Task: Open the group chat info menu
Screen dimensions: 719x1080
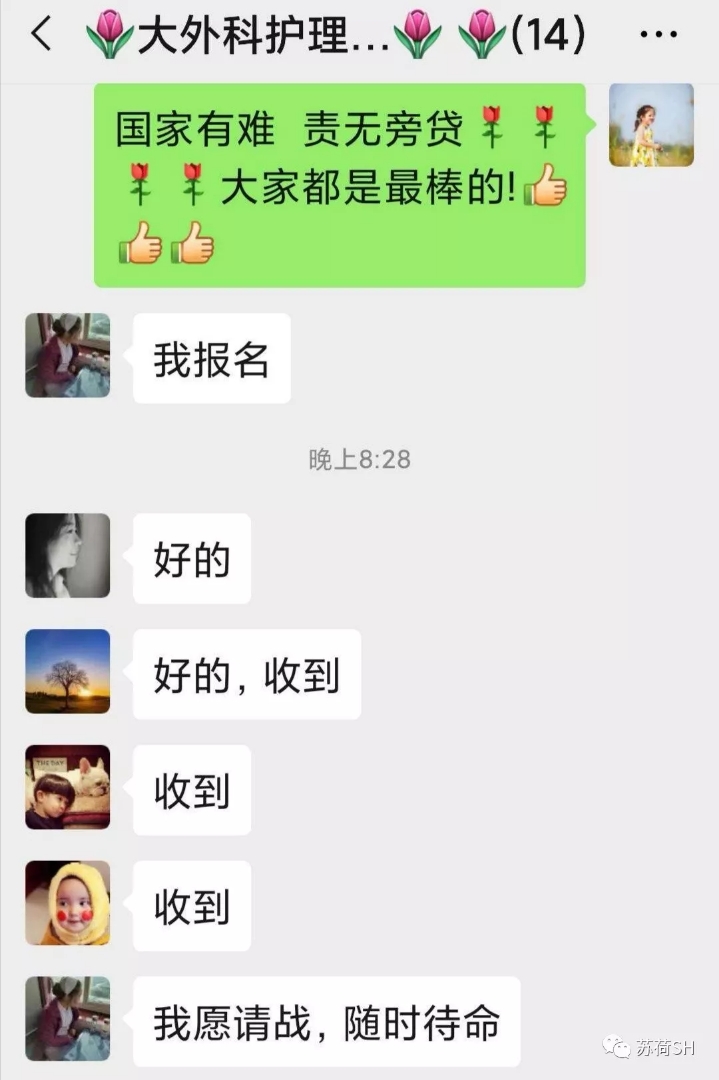Action: pyautogui.click(x=657, y=36)
